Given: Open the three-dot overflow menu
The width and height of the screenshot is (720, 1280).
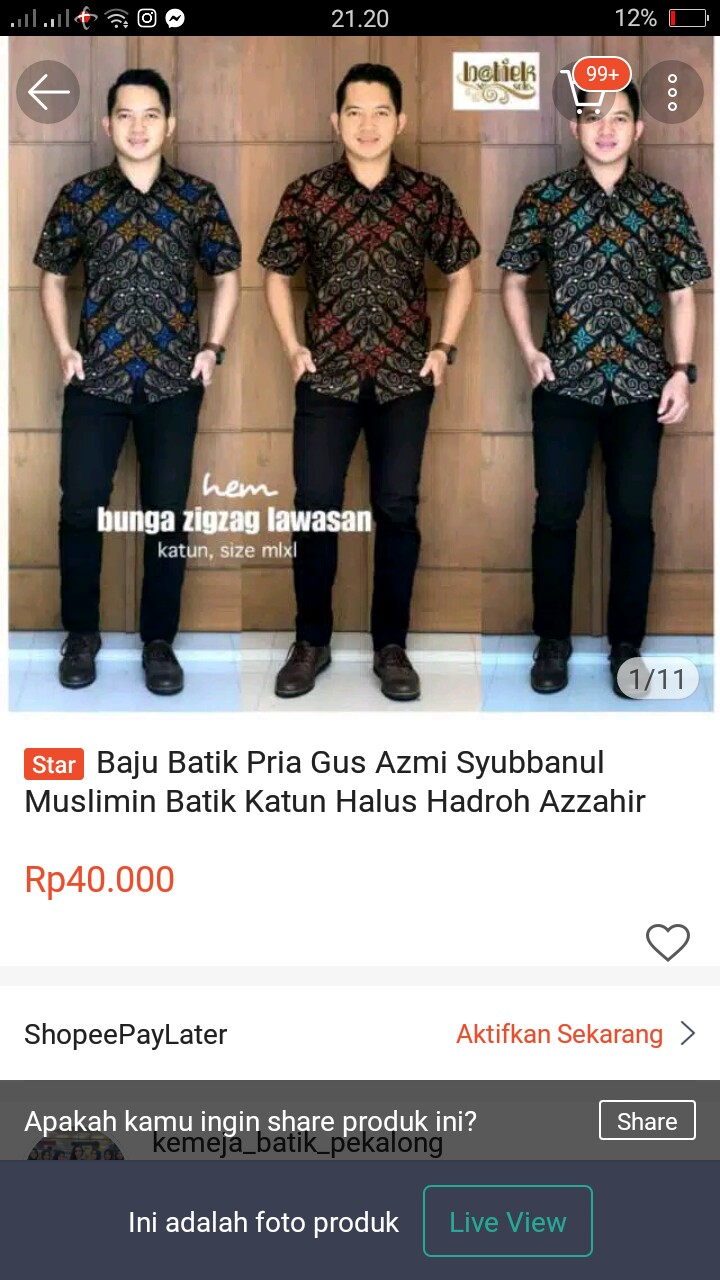Looking at the screenshot, I should coord(671,92).
